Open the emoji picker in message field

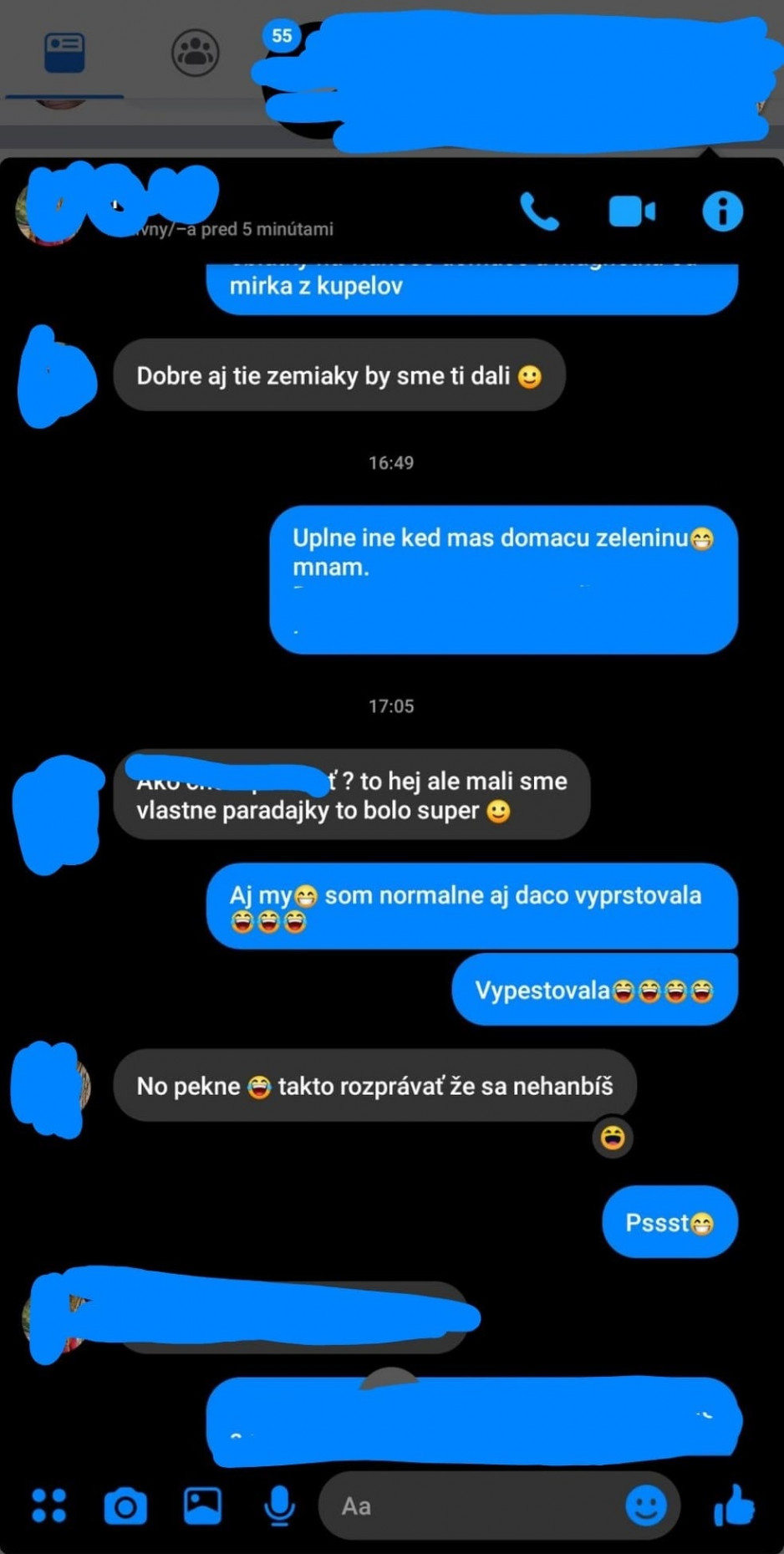[646, 1506]
